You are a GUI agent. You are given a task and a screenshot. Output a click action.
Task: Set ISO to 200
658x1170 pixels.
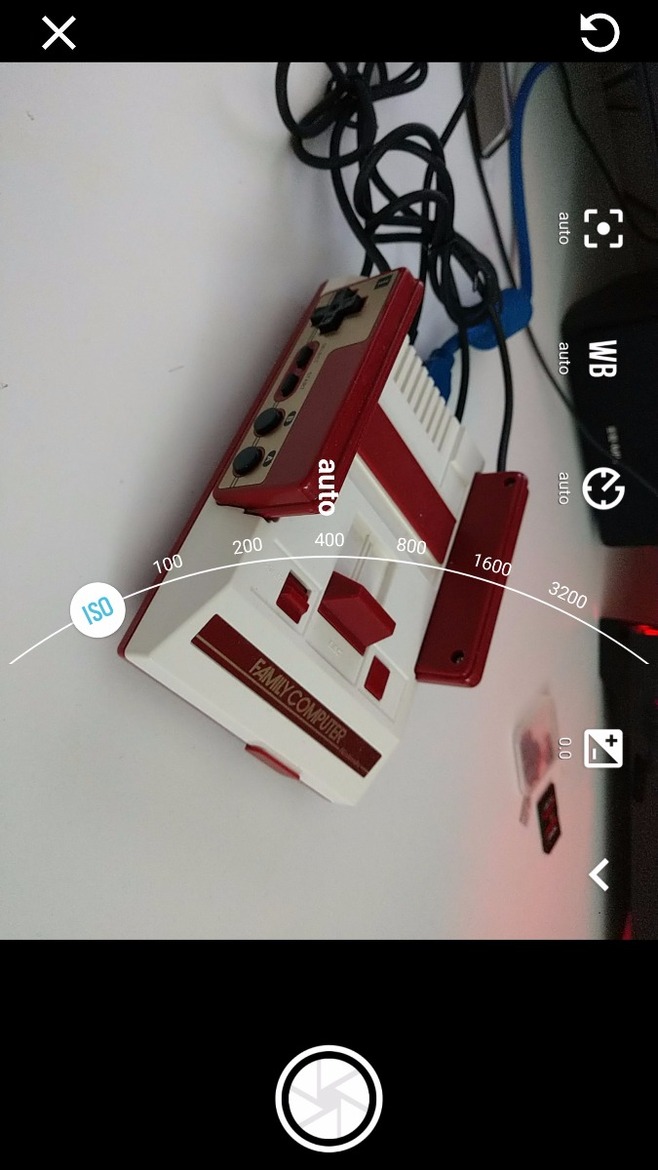pyautogui.click(x=247, y=546)
